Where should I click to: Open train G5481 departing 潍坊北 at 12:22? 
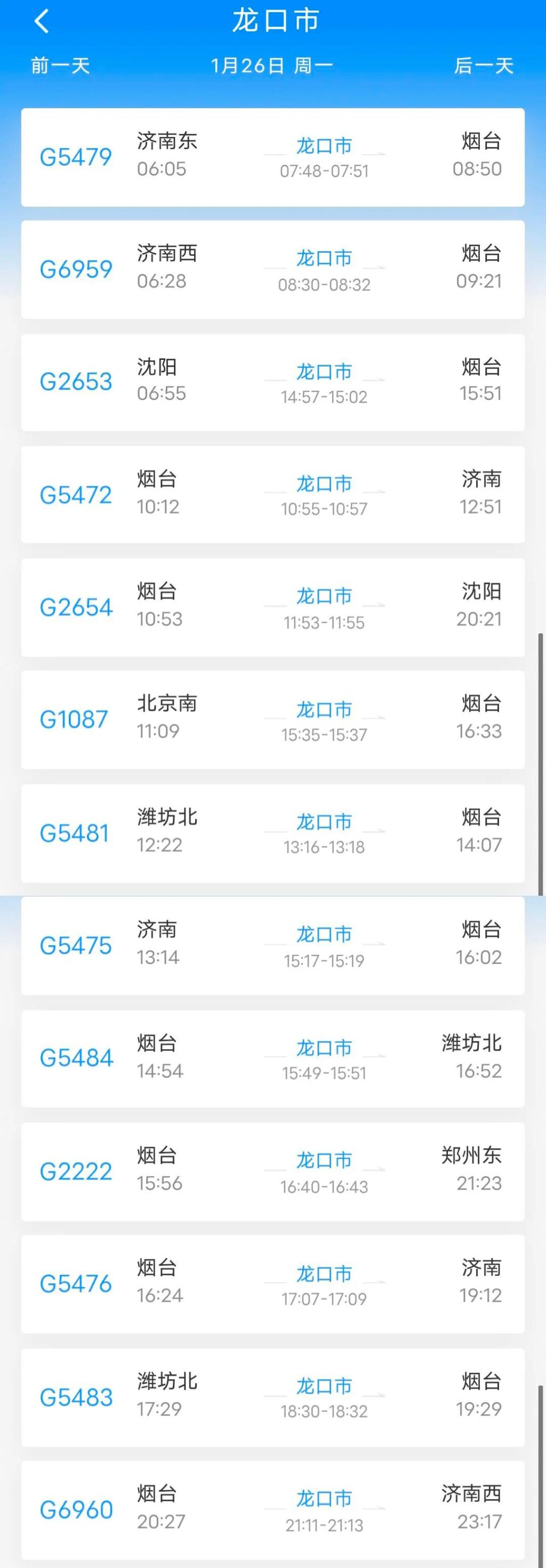click(x=272, y=833)
